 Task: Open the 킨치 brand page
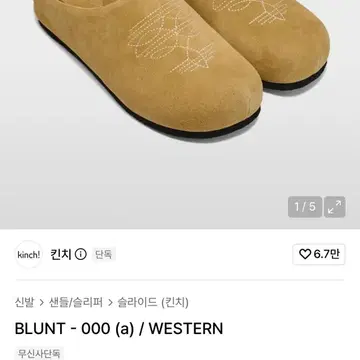point(61,255)
